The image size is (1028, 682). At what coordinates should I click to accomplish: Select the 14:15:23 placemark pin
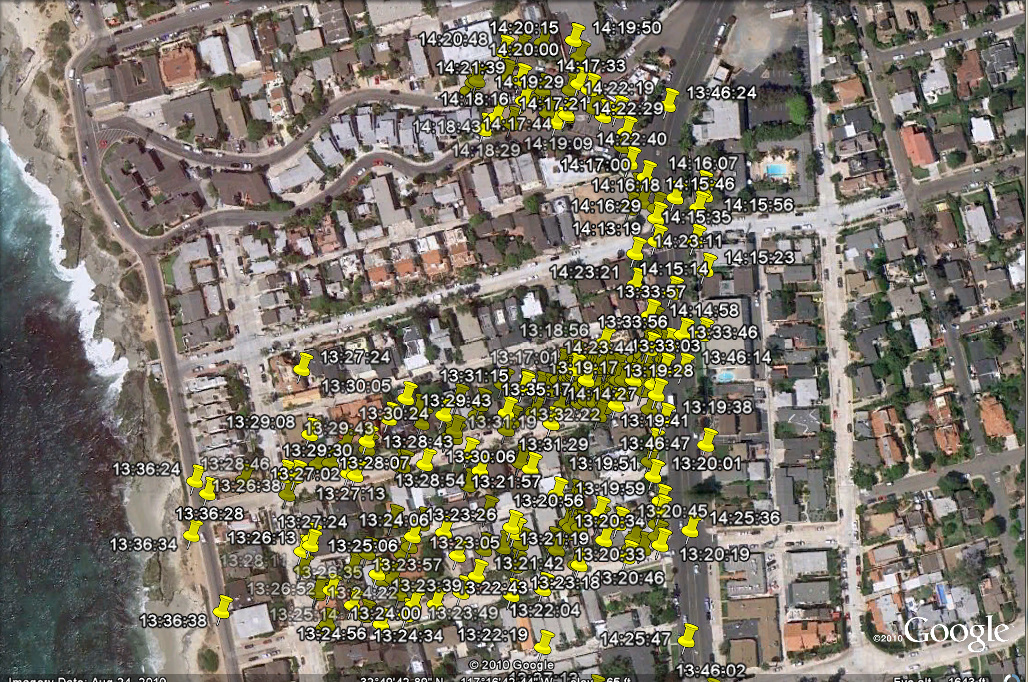[x=709, y=262]
